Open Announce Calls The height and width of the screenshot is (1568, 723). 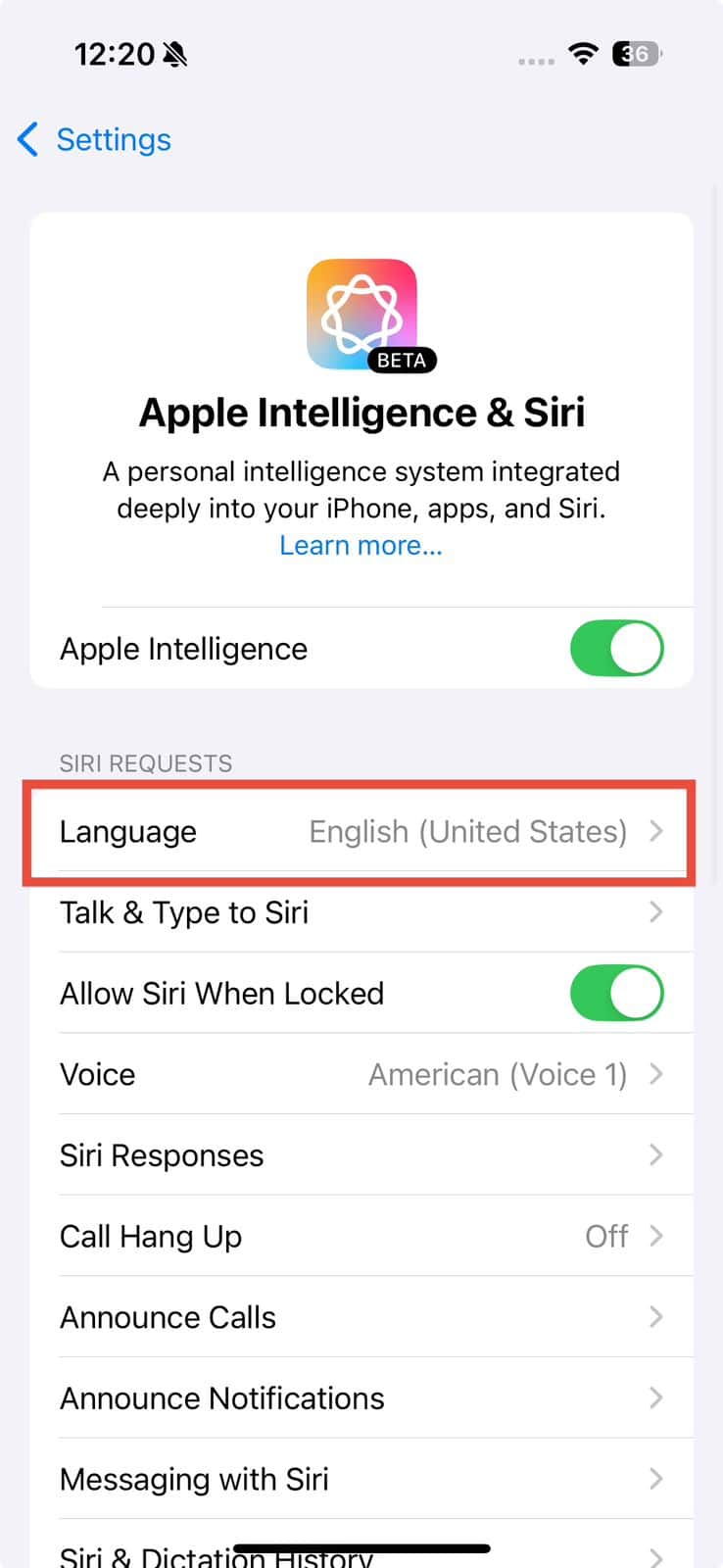click(361, 1317)
